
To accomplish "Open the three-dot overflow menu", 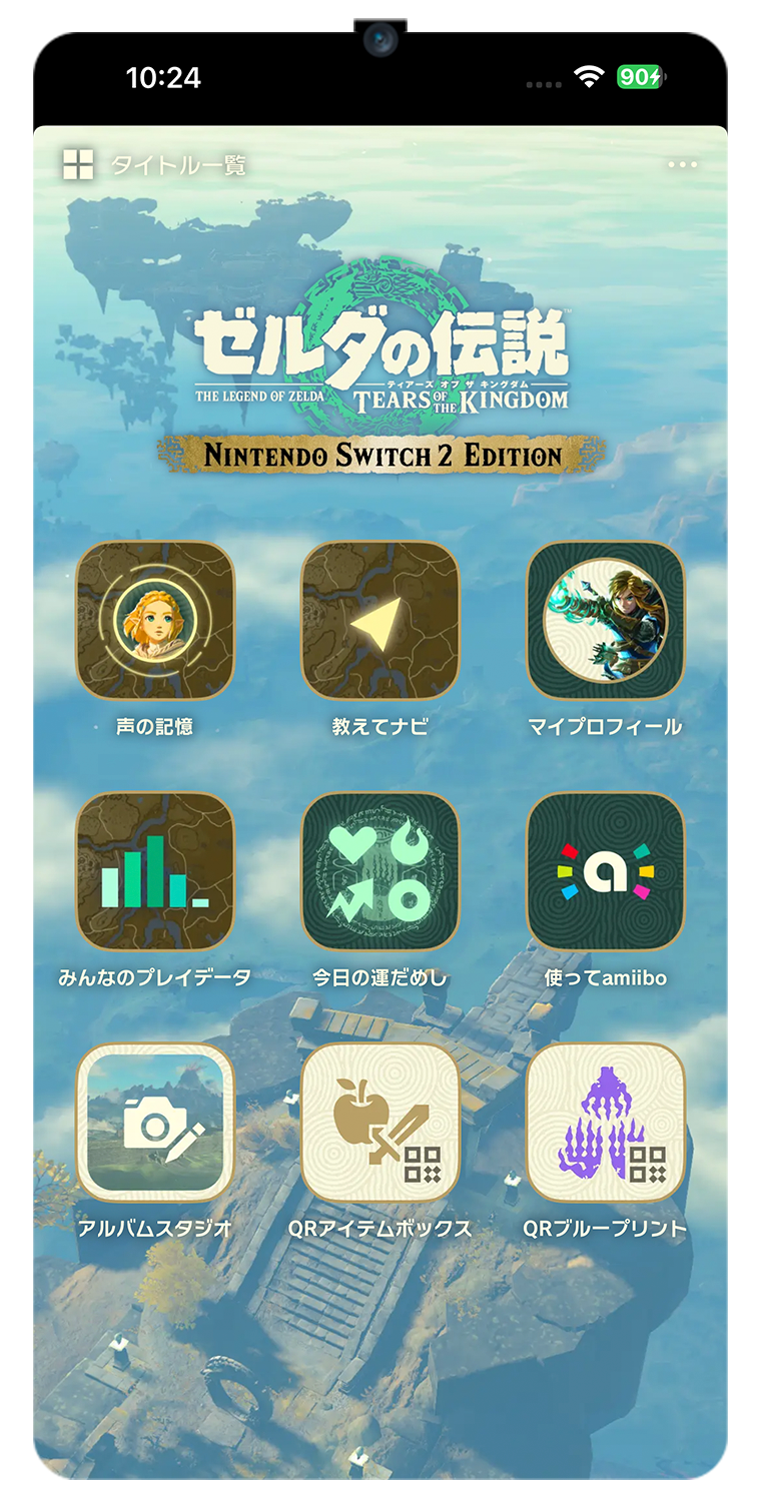I will pos(682,164).
